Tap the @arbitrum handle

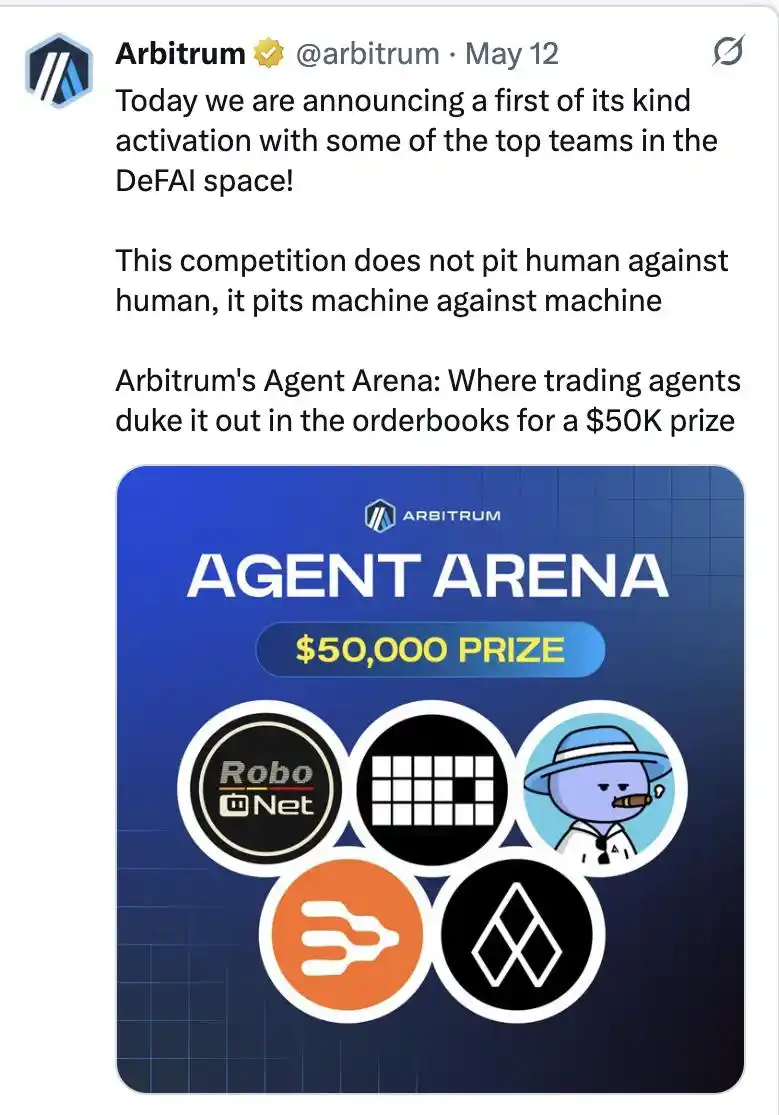[x=368, y=53]
